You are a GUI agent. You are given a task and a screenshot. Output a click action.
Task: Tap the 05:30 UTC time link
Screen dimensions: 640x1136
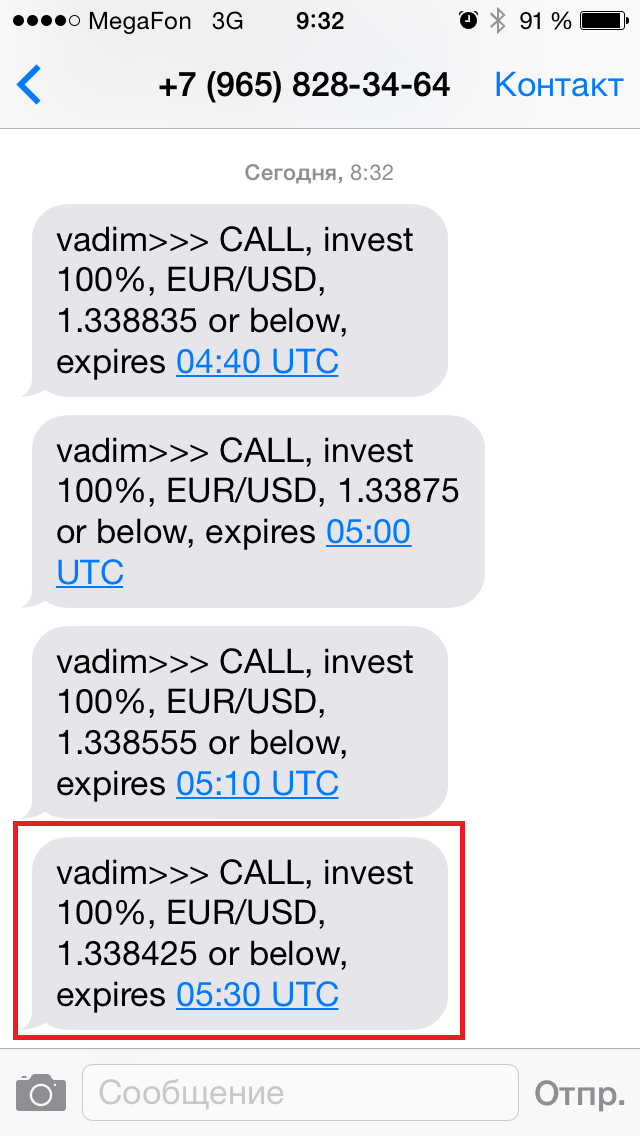[257, 995]
